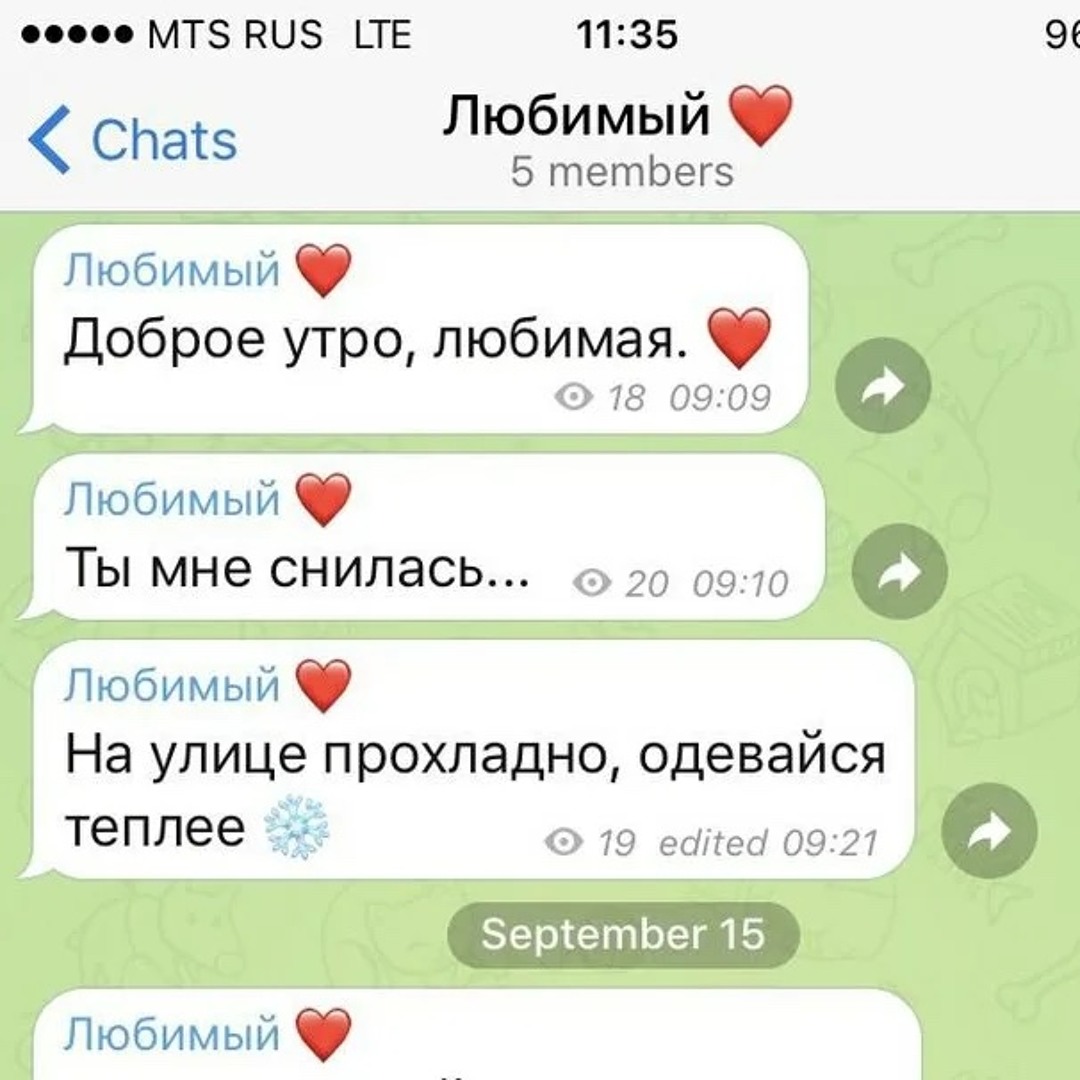
Task: Share the message 'На улице прохладно, одевайся теплее'
Action: coord(989,830)
